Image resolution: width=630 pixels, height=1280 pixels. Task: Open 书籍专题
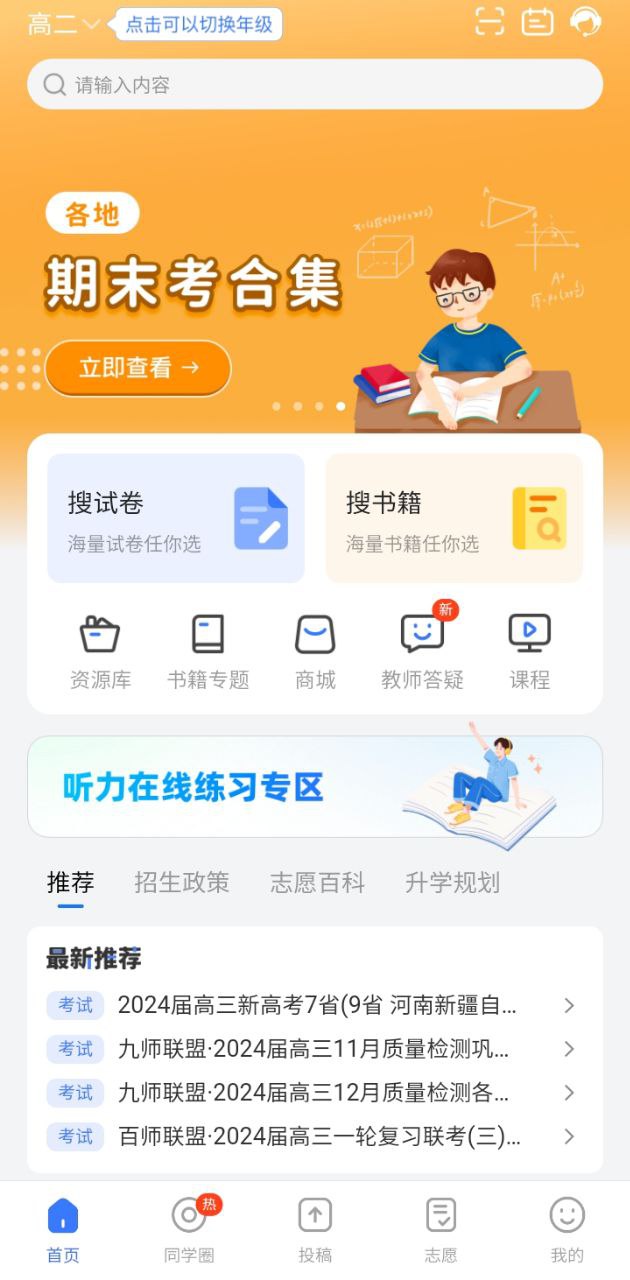(x=208, y=651)
